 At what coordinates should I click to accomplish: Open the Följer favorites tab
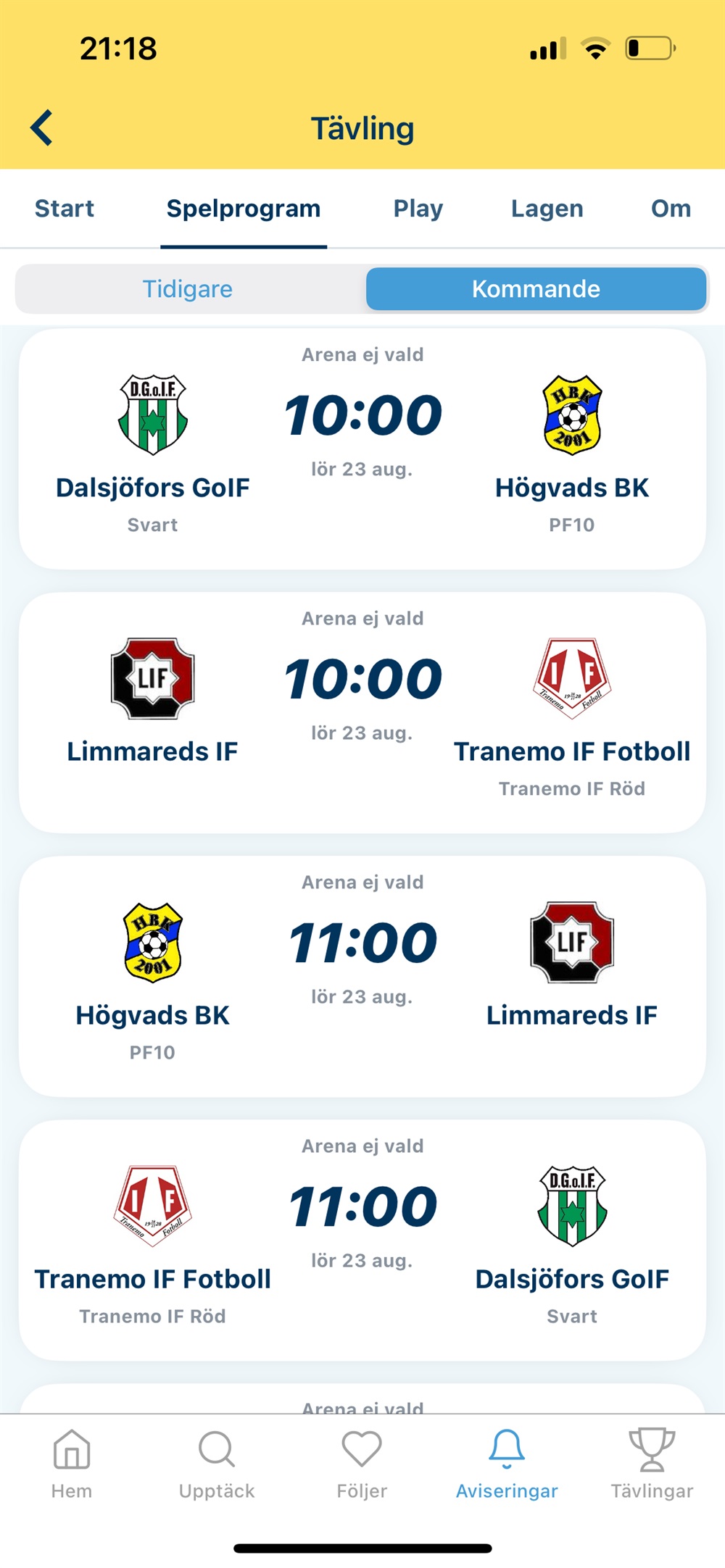pyautogui.click(x=362, y=1464)
